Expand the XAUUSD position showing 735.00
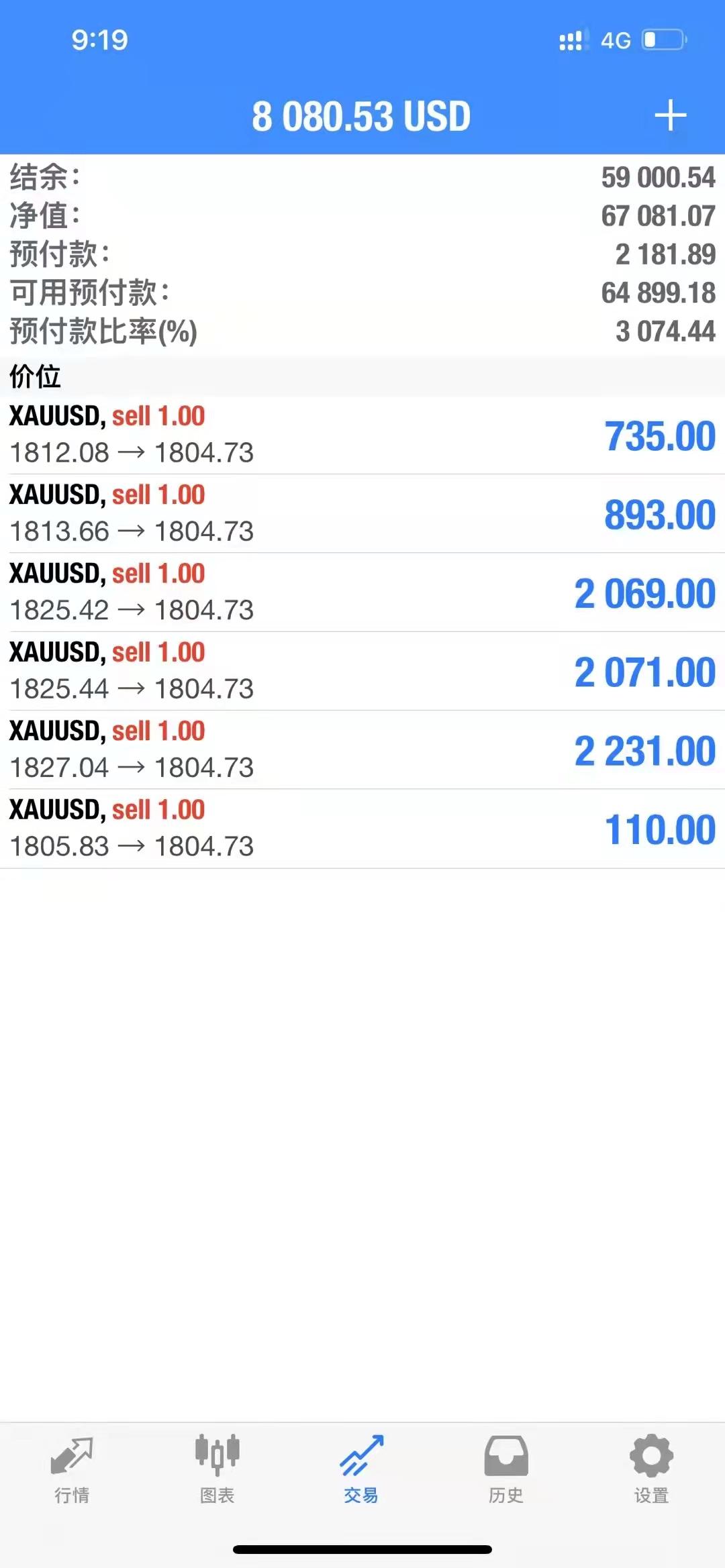The image size is (725, 1568). click(x=362, y=435)
